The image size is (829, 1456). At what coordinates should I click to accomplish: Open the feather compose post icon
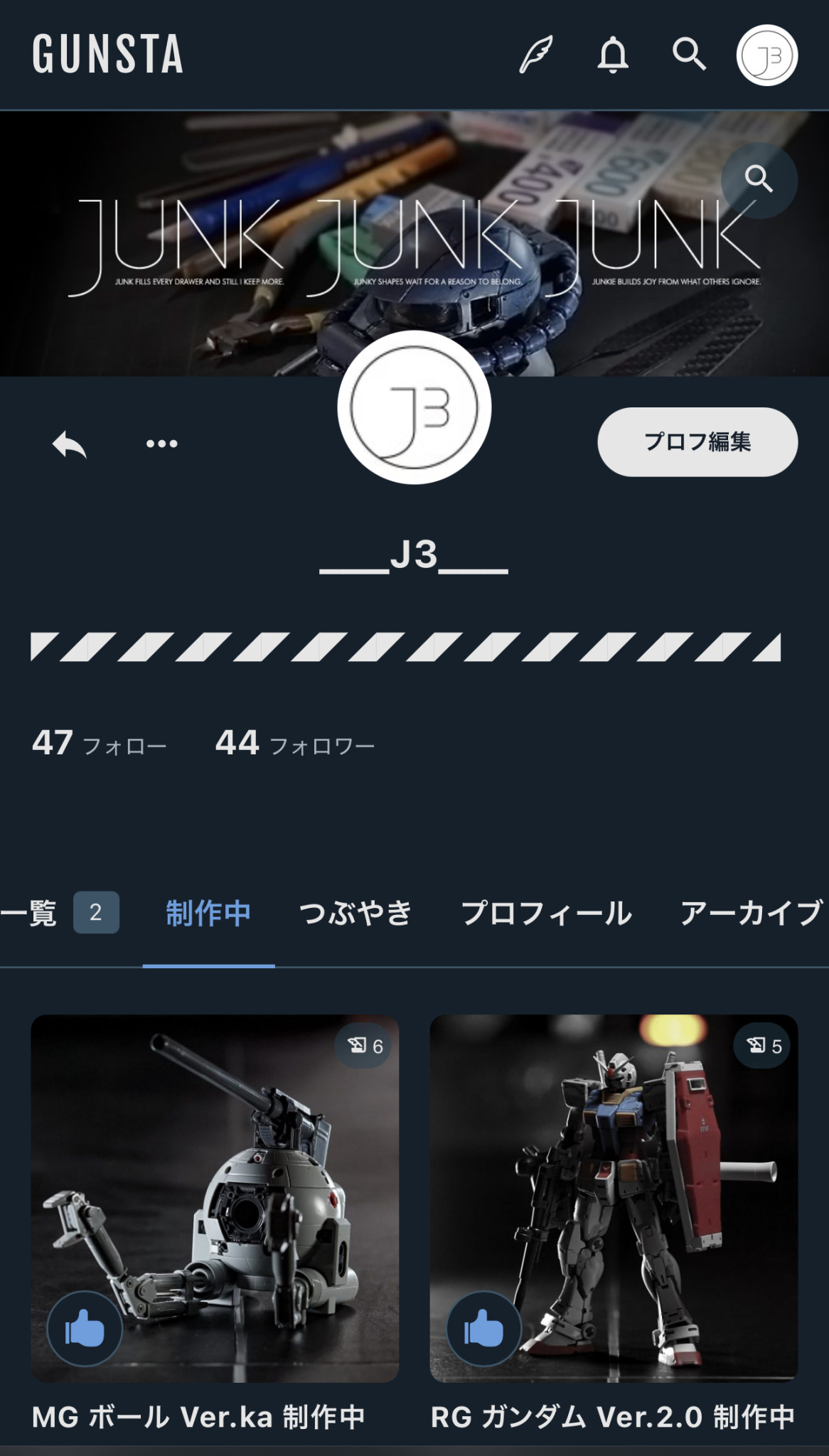click(x=536, y=55)
